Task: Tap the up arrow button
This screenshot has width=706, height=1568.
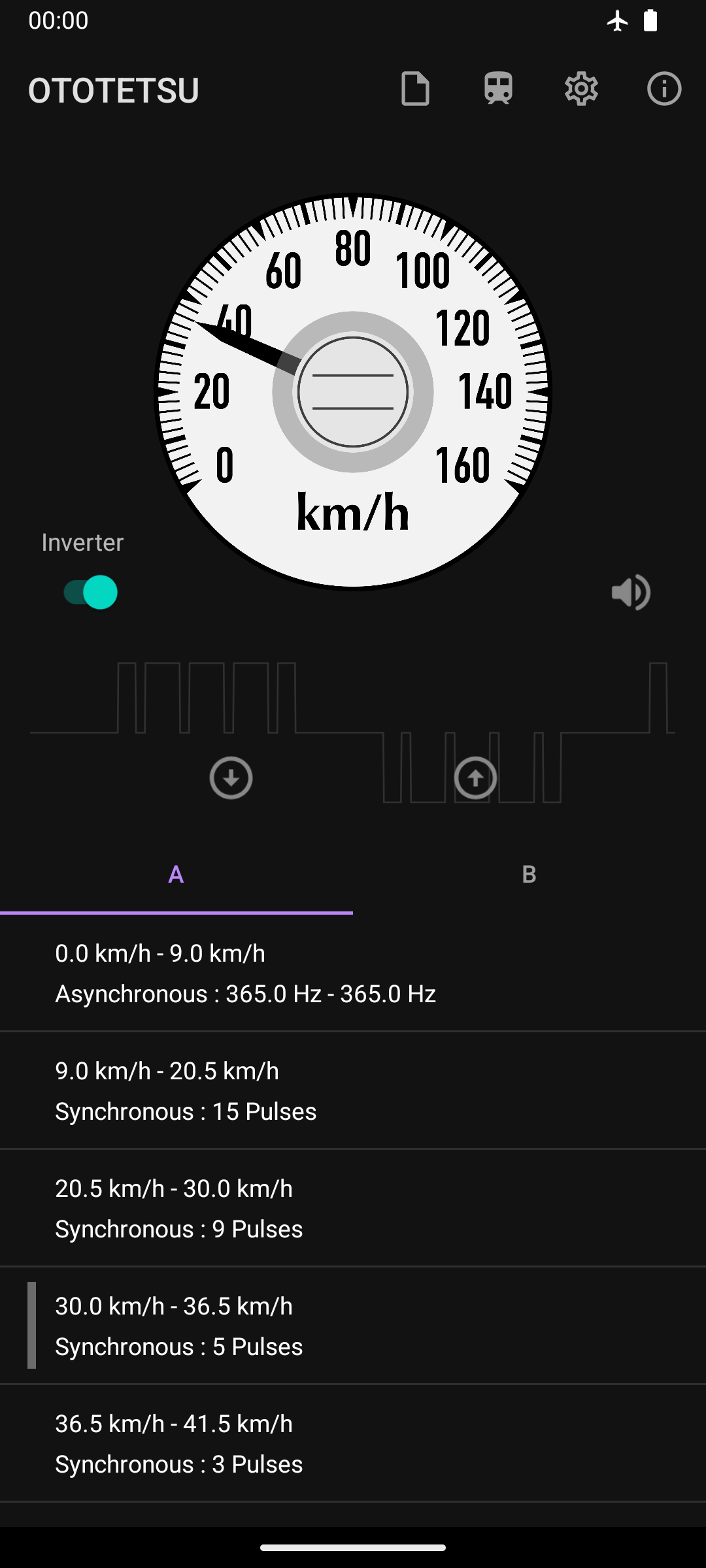Action: pos(475,777)
